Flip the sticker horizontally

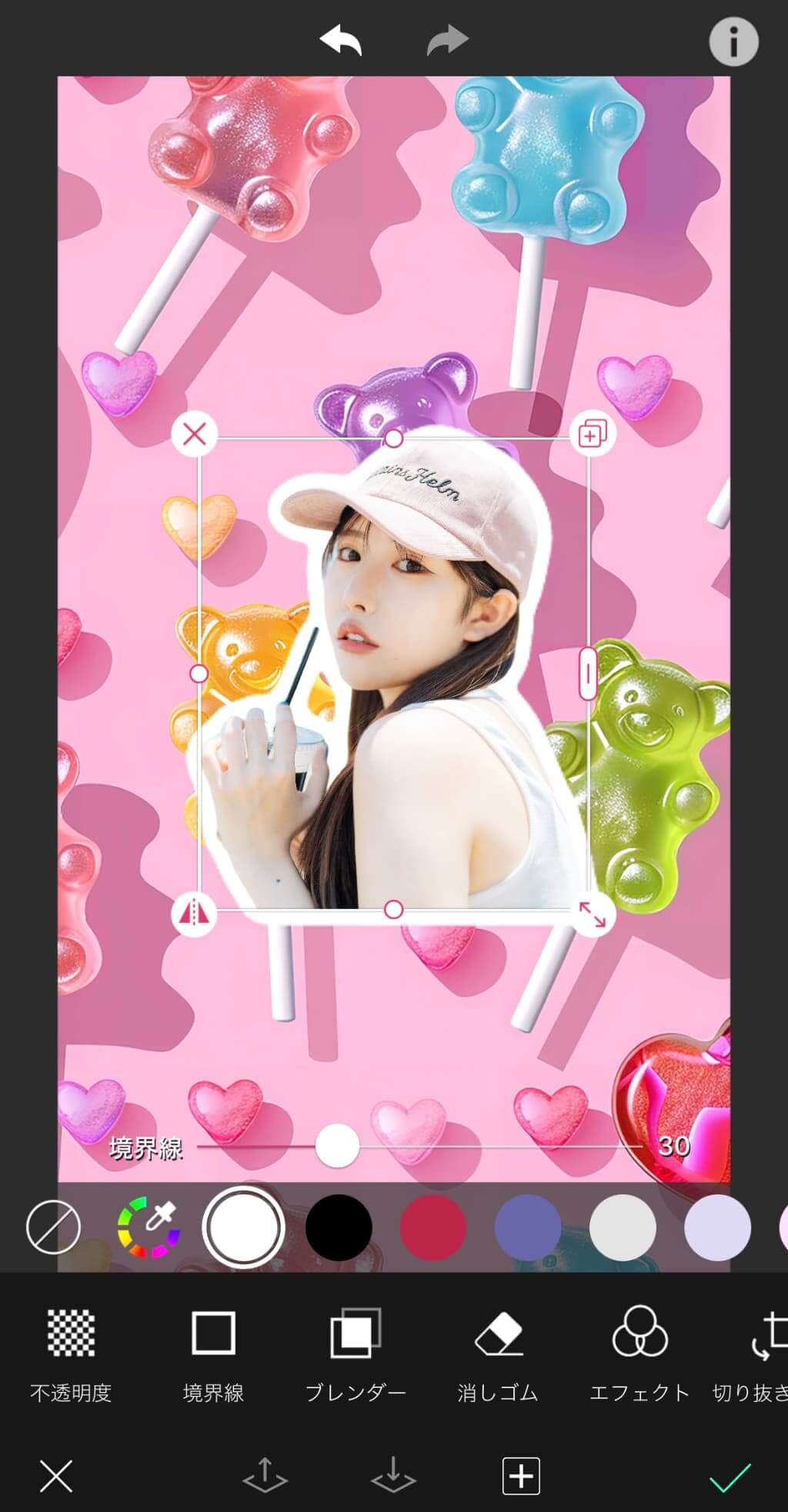click(x=194, y=912)
